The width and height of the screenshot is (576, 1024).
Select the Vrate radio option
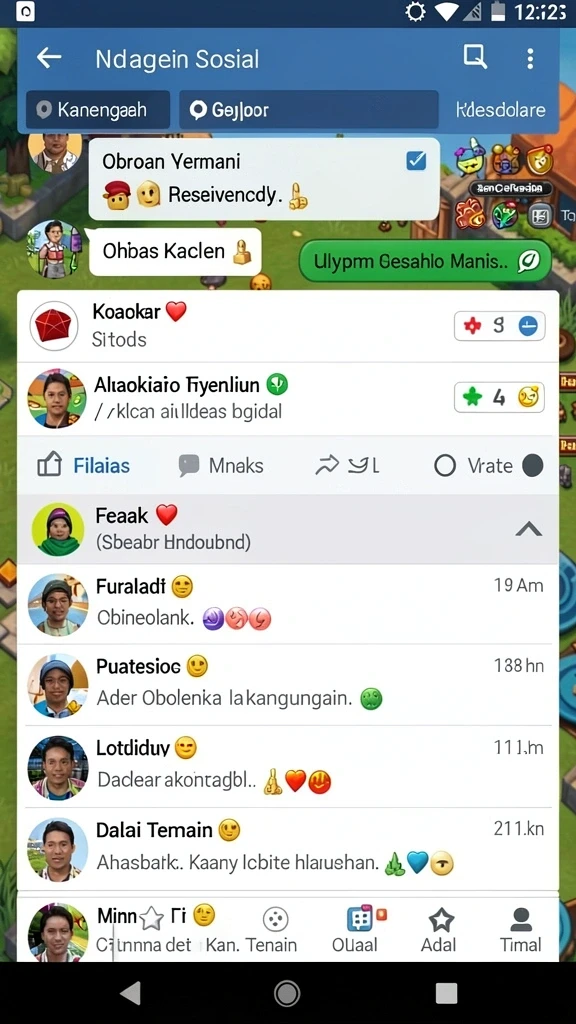point(445,466)
